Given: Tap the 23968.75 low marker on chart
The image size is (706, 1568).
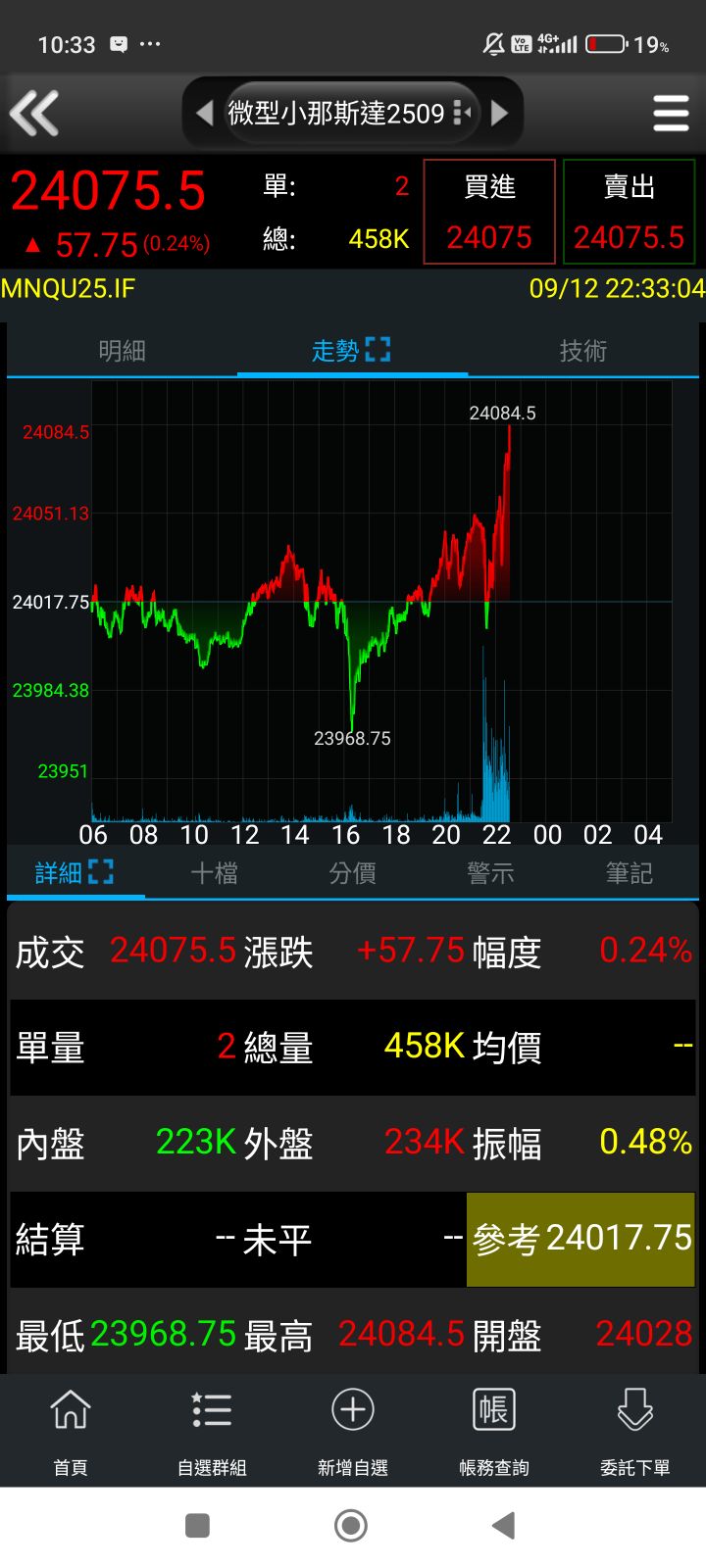Looking at the screenshot, I should [x=353, y=737].
